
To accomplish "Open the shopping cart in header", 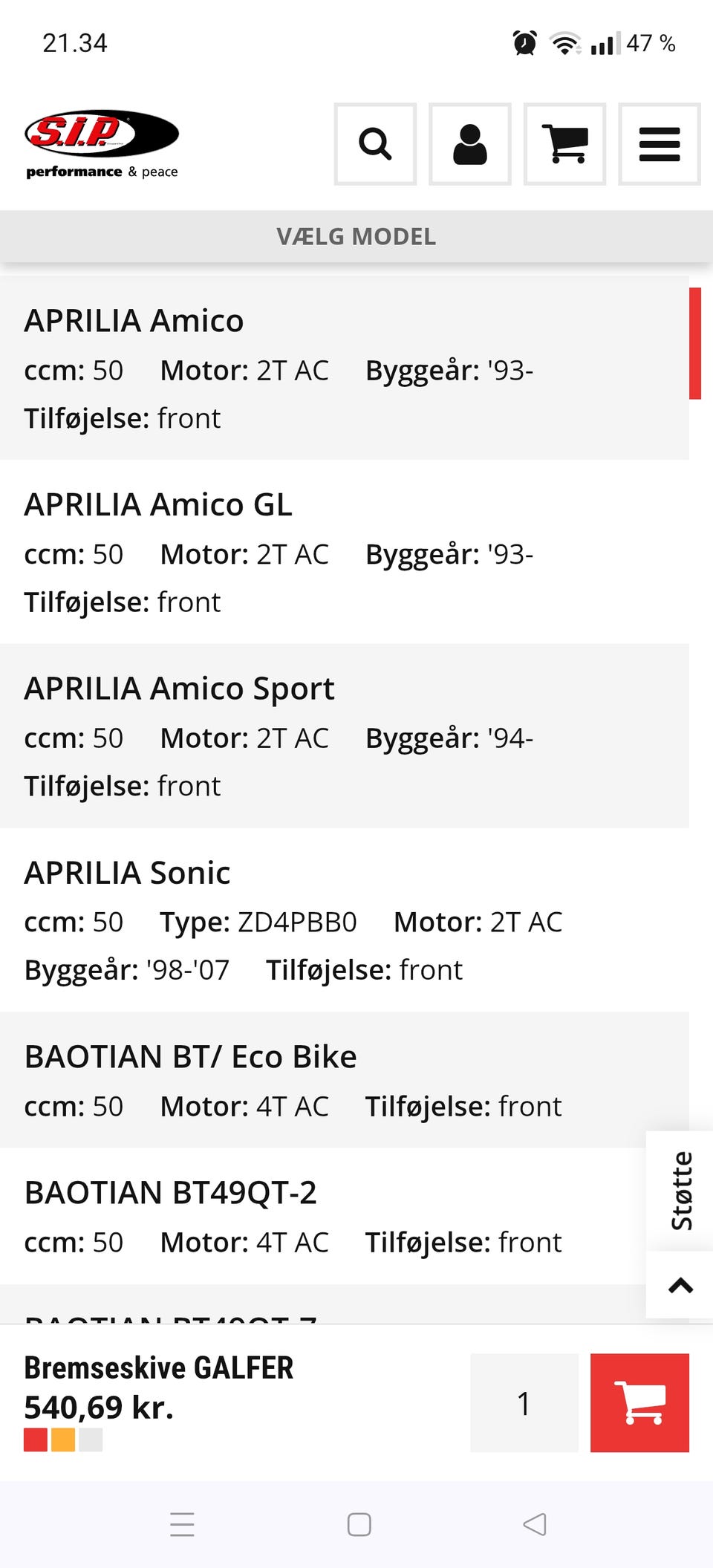I will [564, 144].
